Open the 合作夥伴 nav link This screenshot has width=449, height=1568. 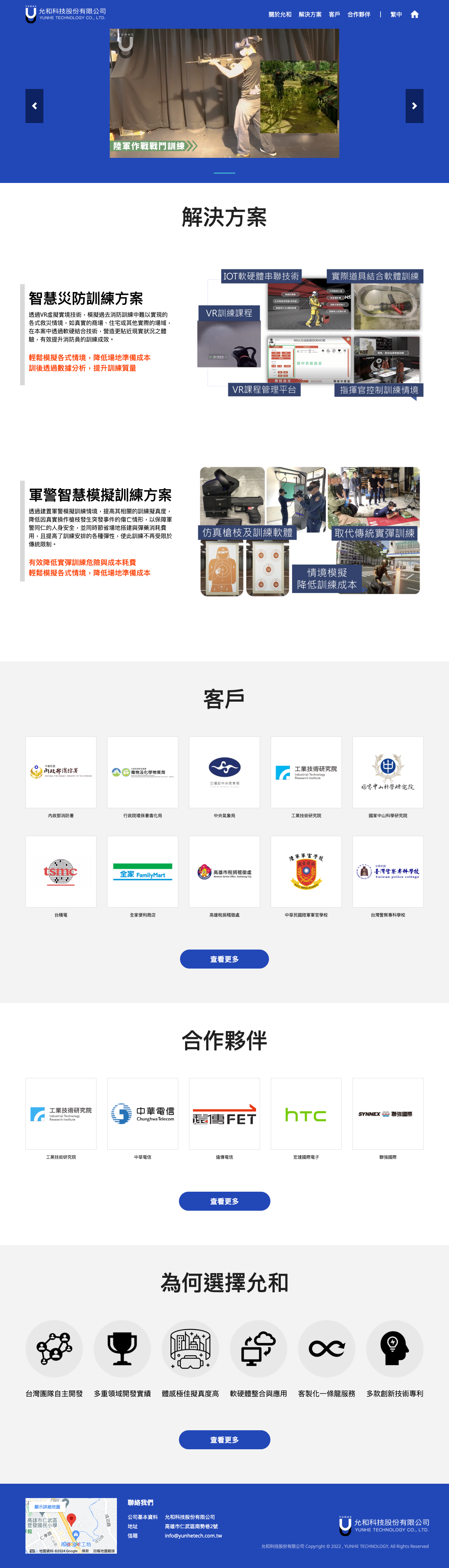point(358,15)
